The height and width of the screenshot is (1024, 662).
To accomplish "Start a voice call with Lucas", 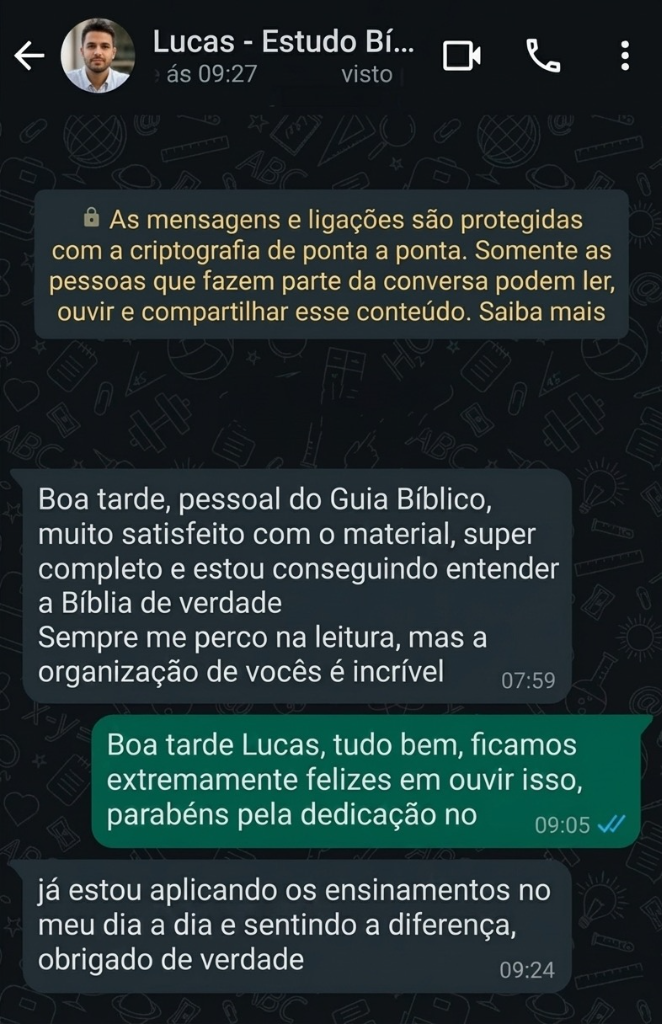I will tap(543, 56).
